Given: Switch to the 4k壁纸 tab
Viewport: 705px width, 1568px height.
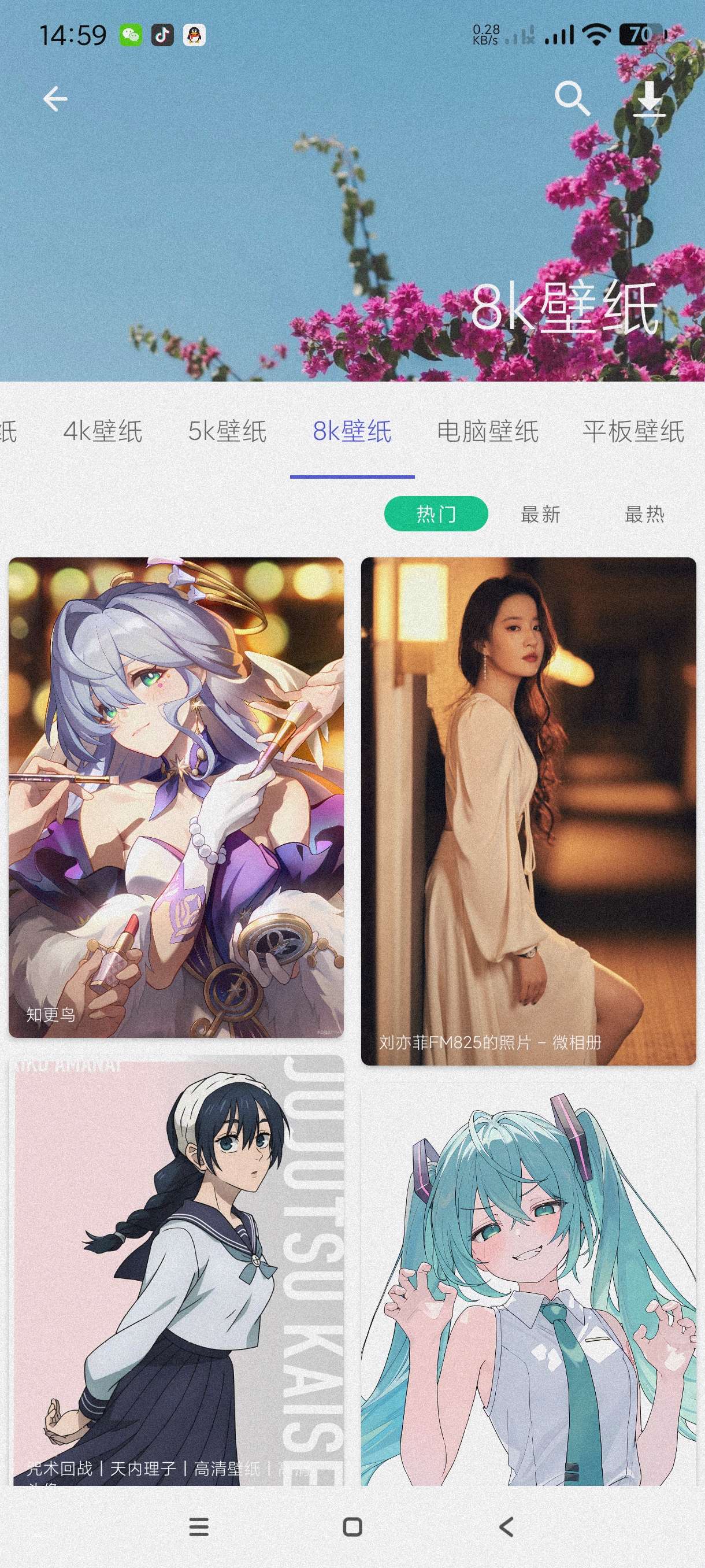Looking at the screenshot, I should (x=103, y=431).
